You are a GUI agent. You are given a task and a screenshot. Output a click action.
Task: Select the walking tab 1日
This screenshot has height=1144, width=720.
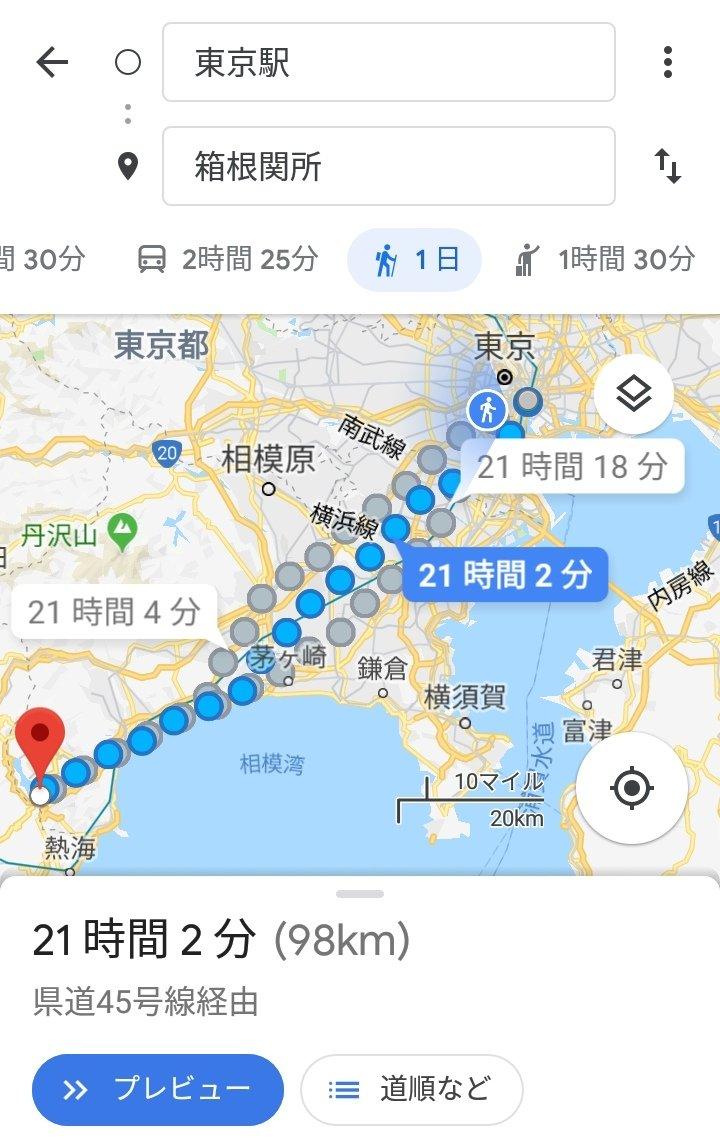(415, 260)
